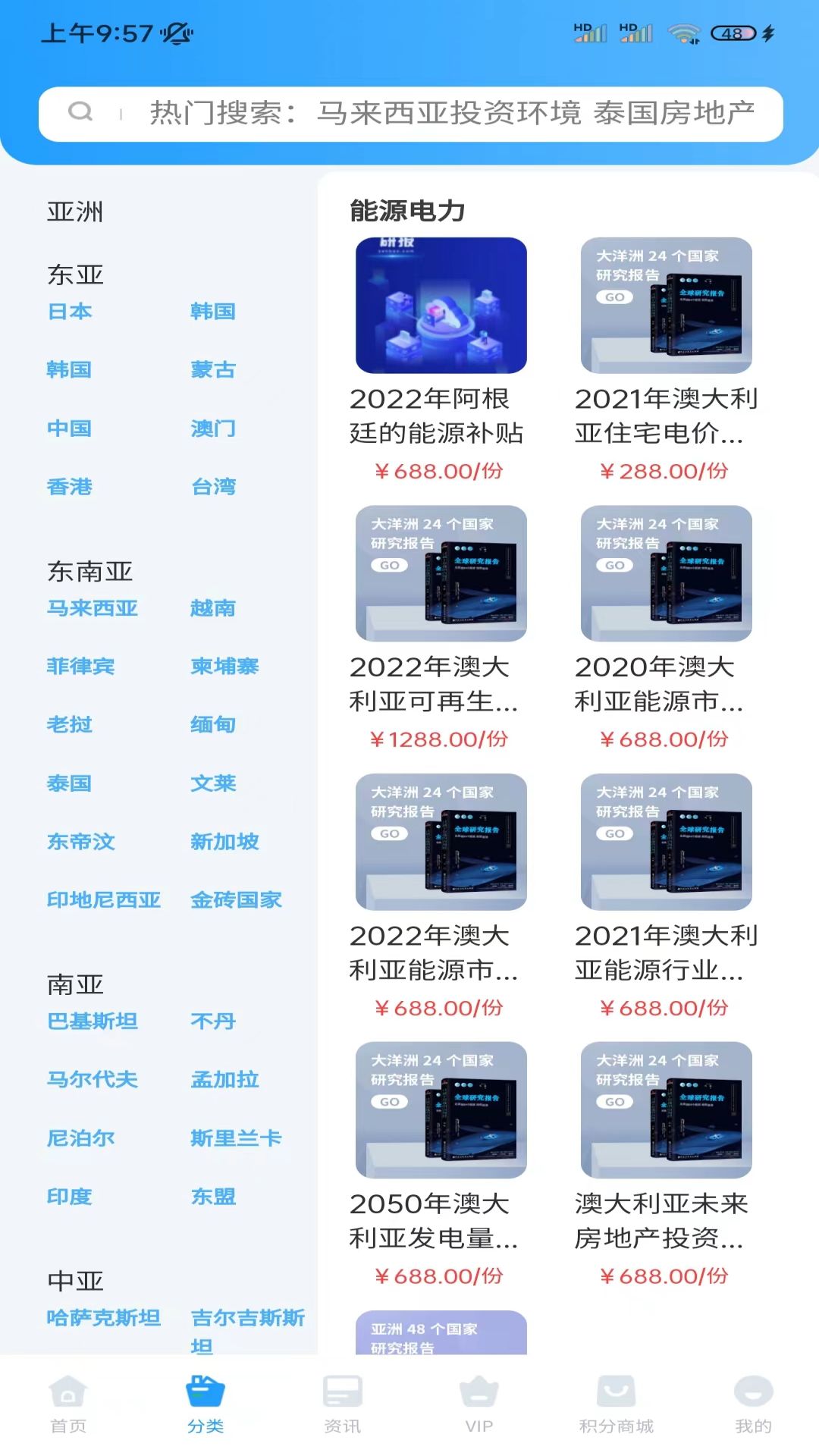Select 蒙古 country link

point(213,370)
